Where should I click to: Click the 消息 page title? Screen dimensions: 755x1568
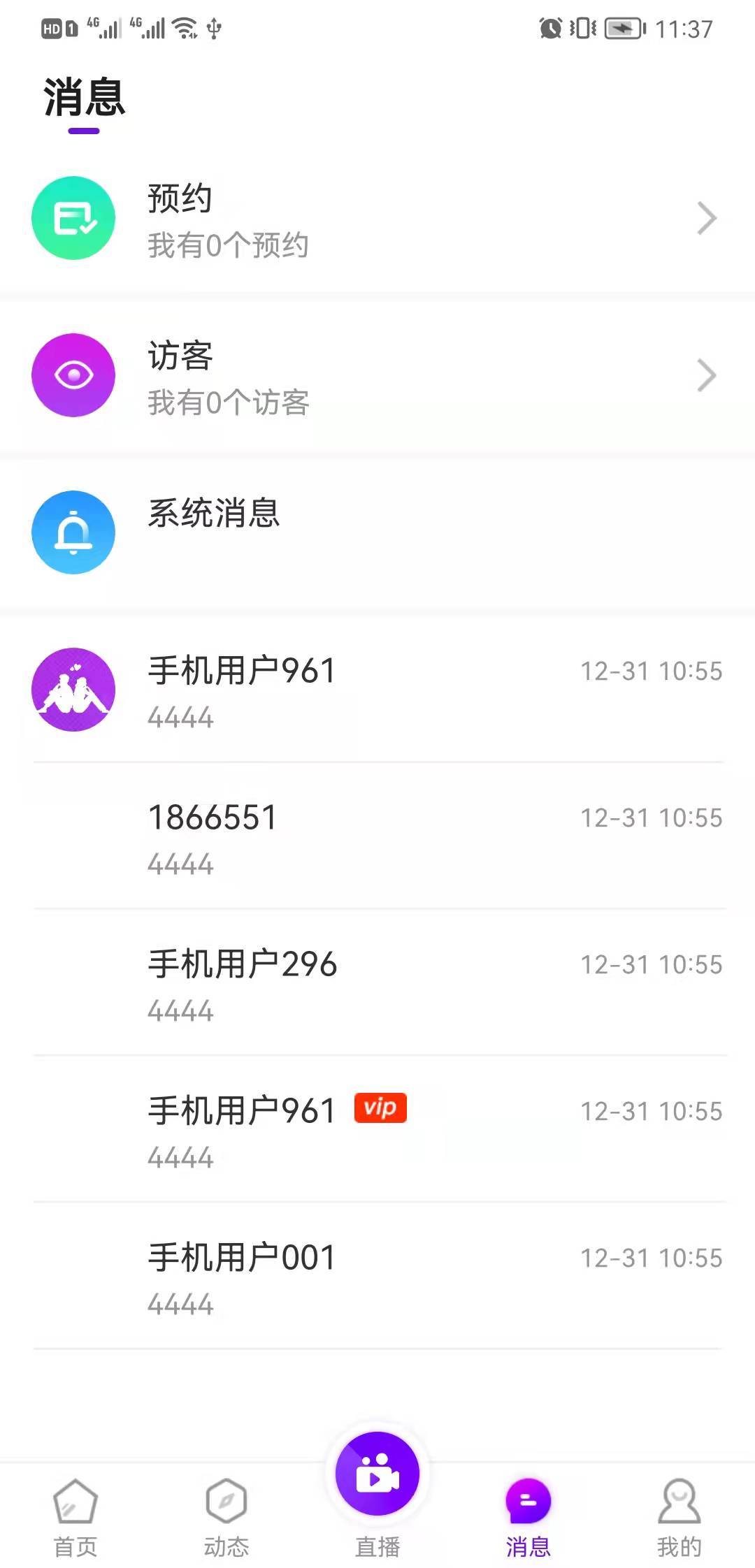82,99
